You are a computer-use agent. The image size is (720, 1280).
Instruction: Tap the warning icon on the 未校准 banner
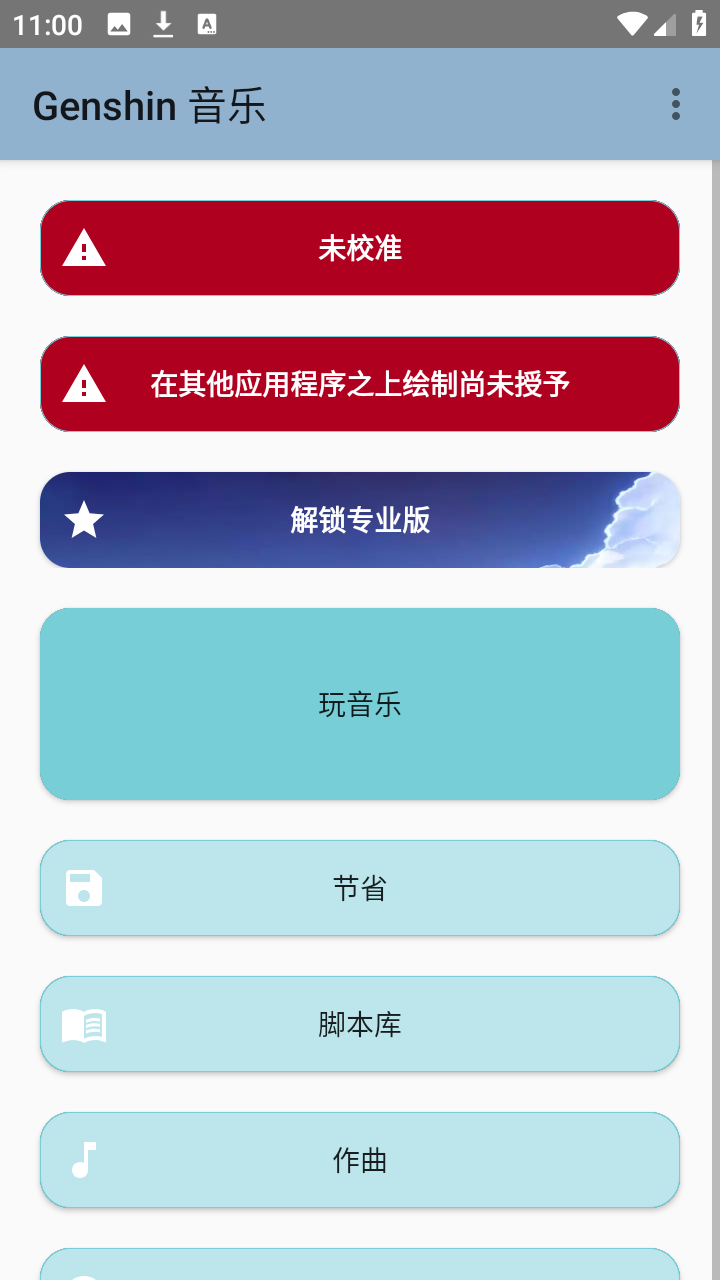pyautogui.click(x=84, y=248)
